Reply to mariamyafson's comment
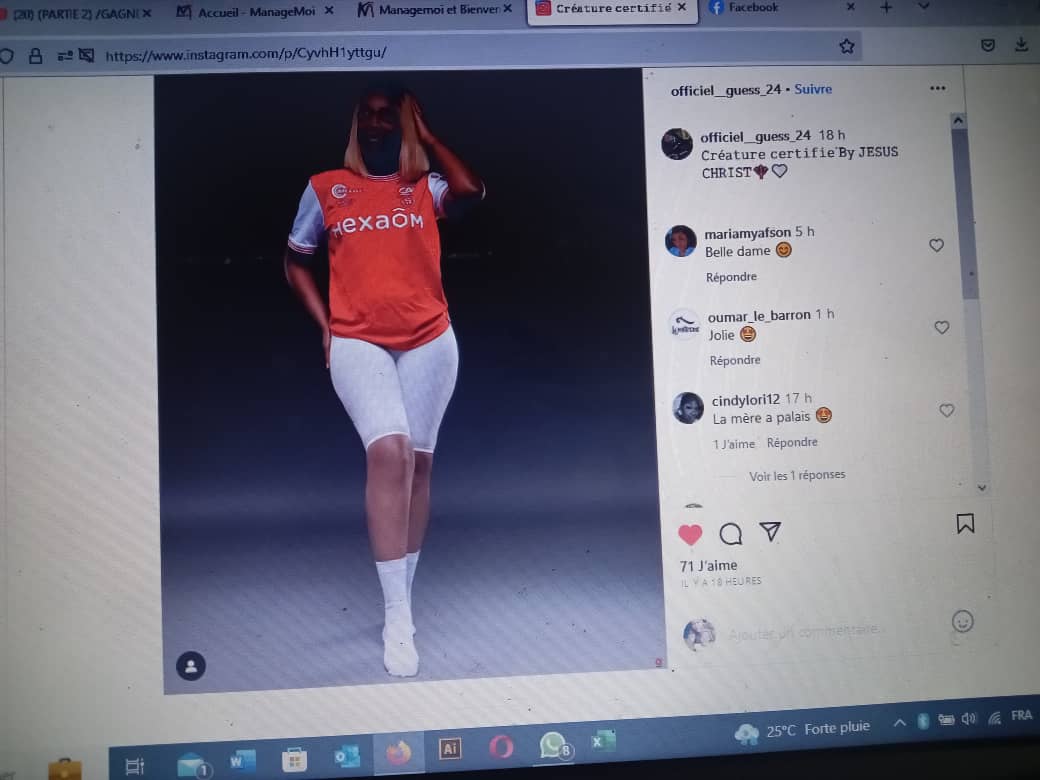Viewport: 1040px width, 780px height. (x=731, y=277)
